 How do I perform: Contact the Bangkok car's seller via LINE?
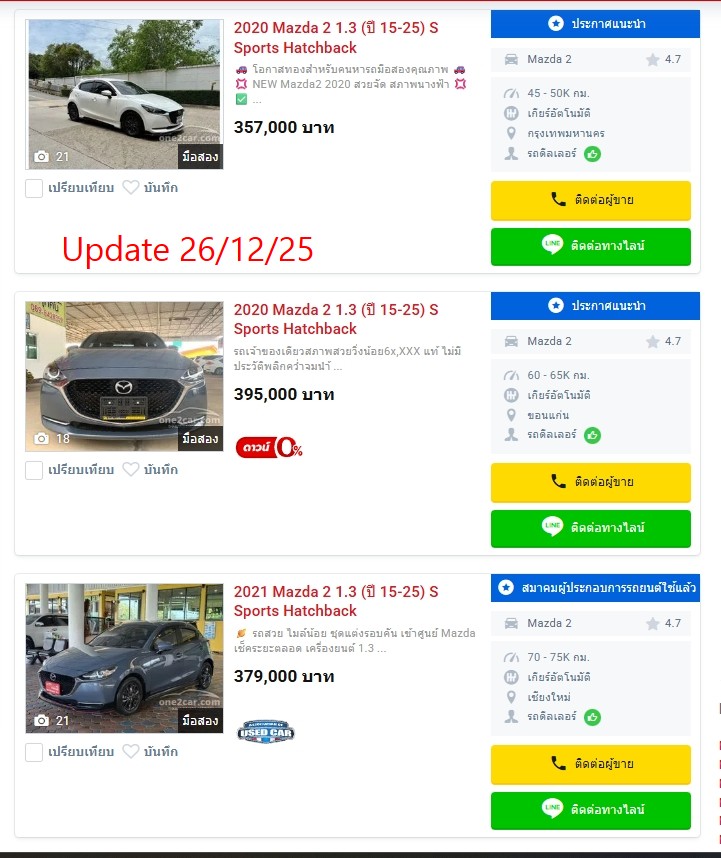point(590,246)
